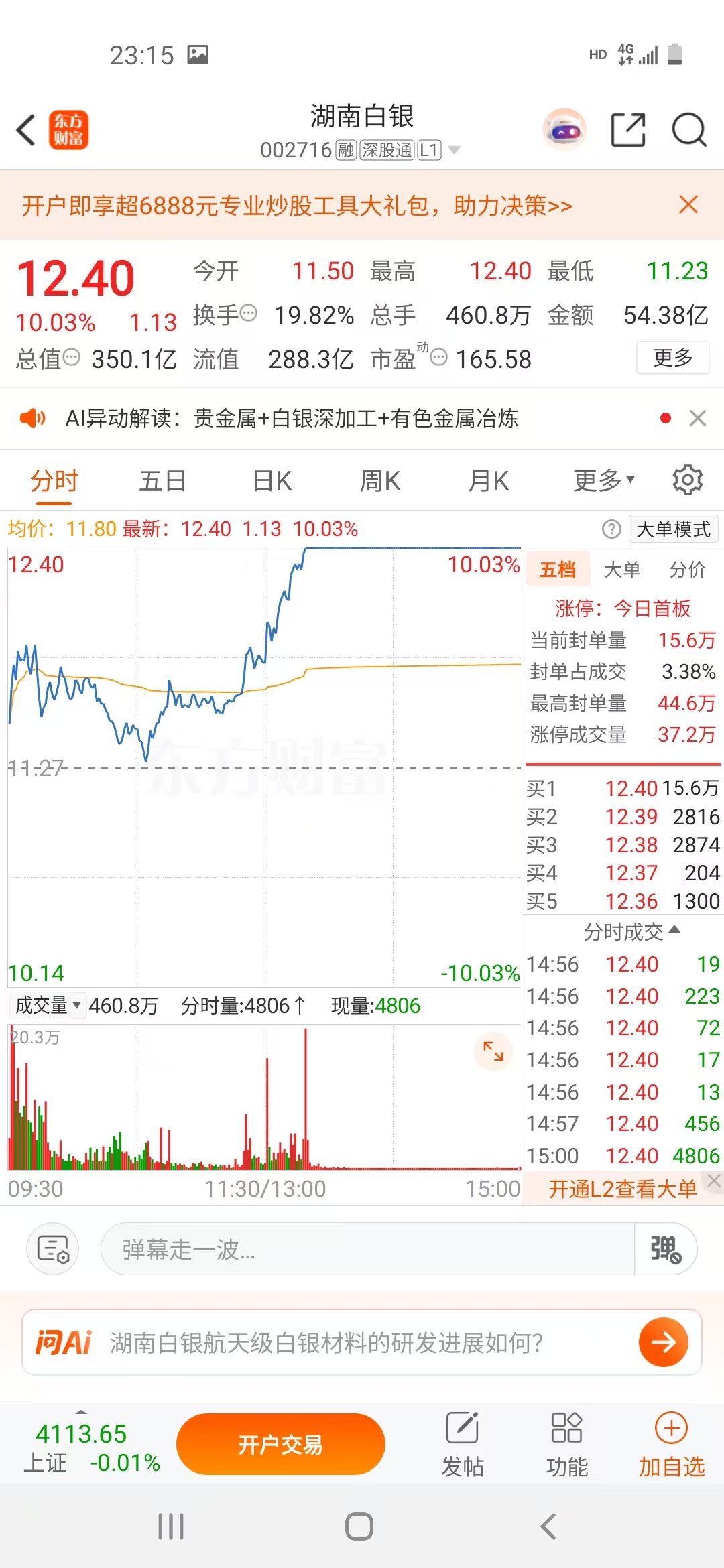
Task: Tap the orange 开户交易 button
Action: (280, 1445)
